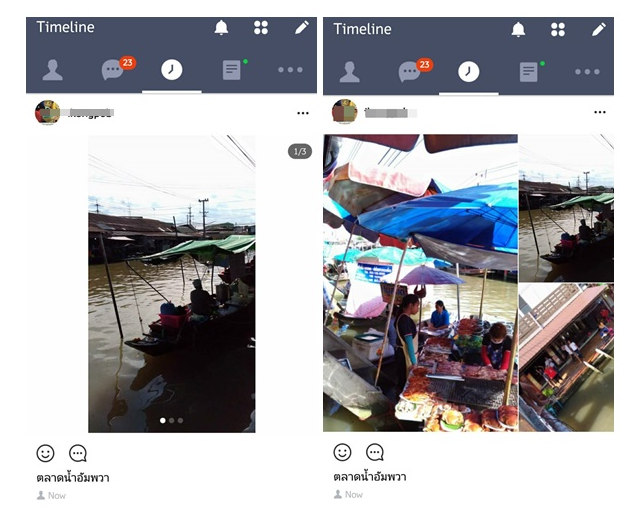React with the smiley under the single-photo post
This screenshot has height=520, width=638.
tap(45, 452)
